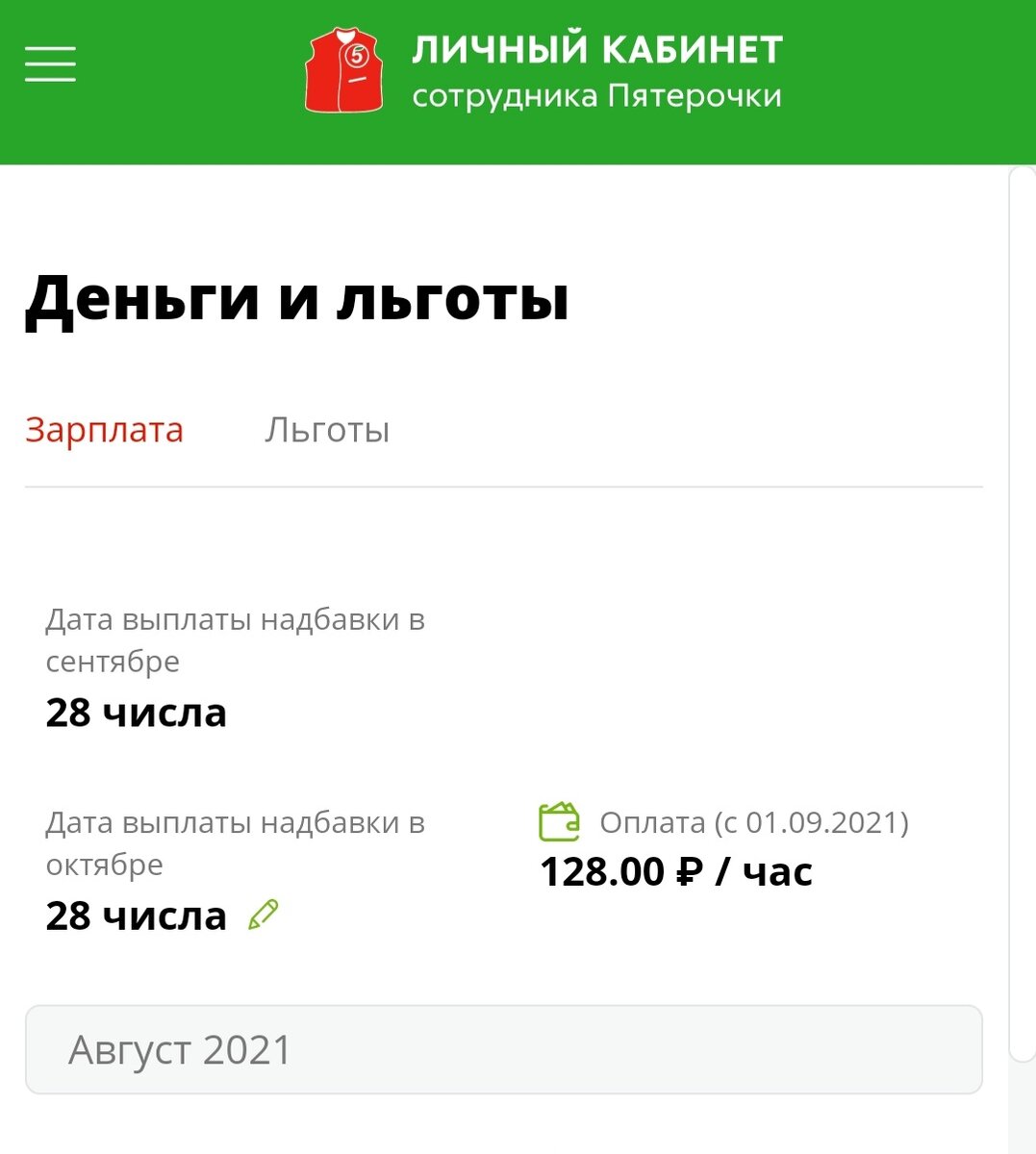Click 28 числа under September payout date
1036x1154 pixels.
click(137, 714)
